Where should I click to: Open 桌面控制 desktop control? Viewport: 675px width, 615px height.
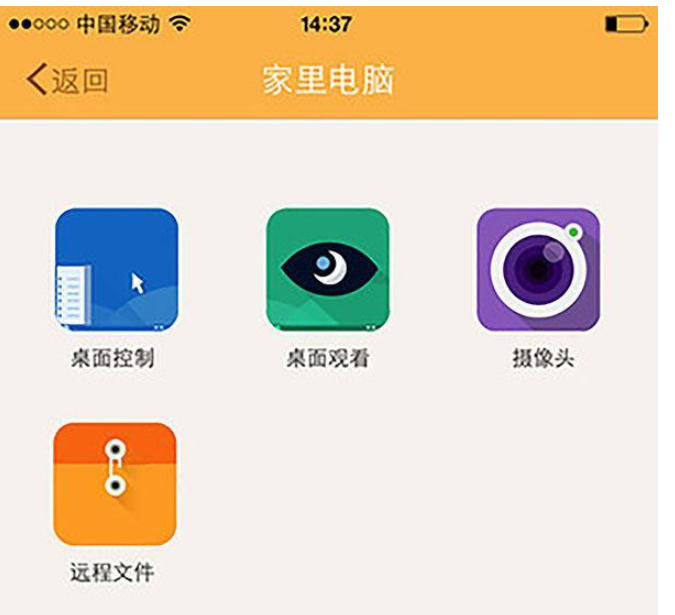coord(115,270)
